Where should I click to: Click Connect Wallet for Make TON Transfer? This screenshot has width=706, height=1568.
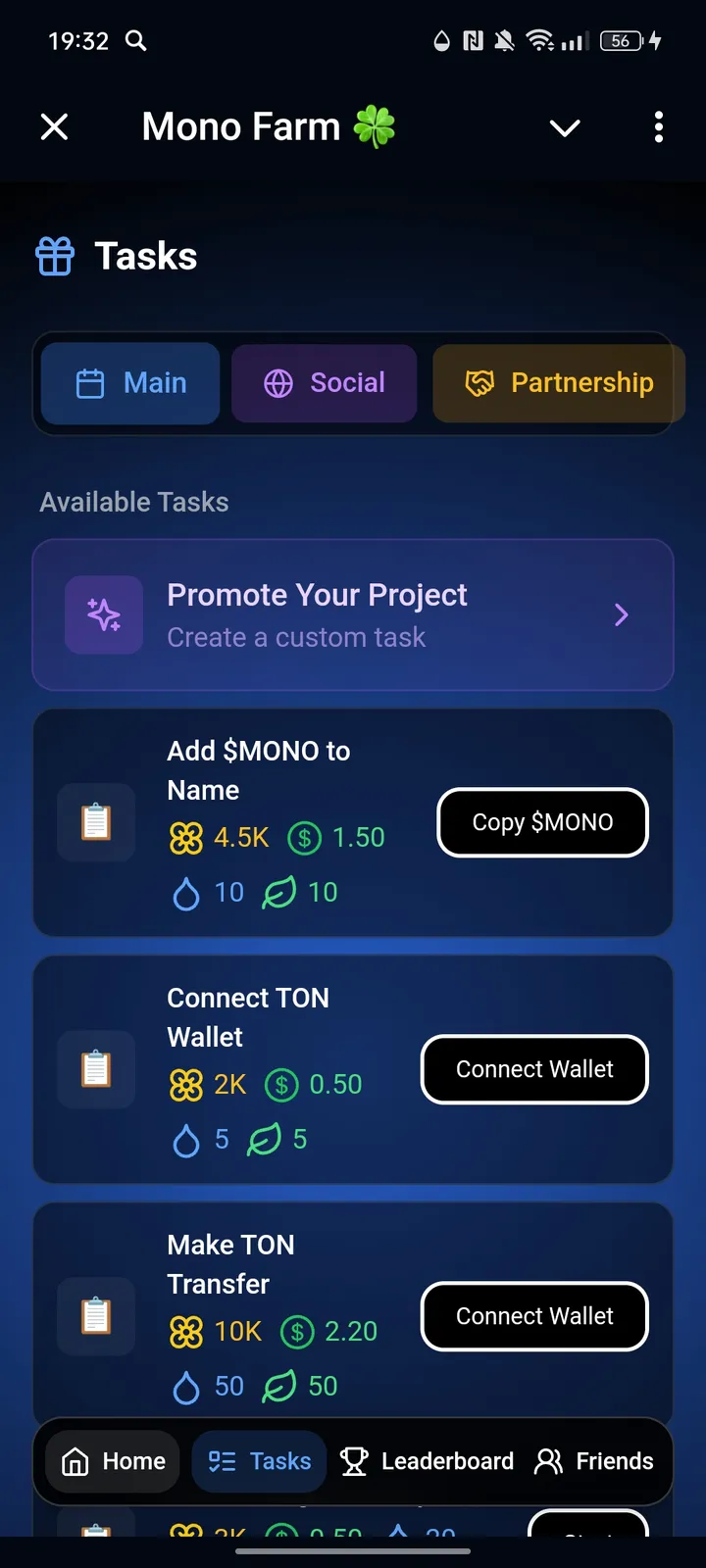click(533, 1316)
